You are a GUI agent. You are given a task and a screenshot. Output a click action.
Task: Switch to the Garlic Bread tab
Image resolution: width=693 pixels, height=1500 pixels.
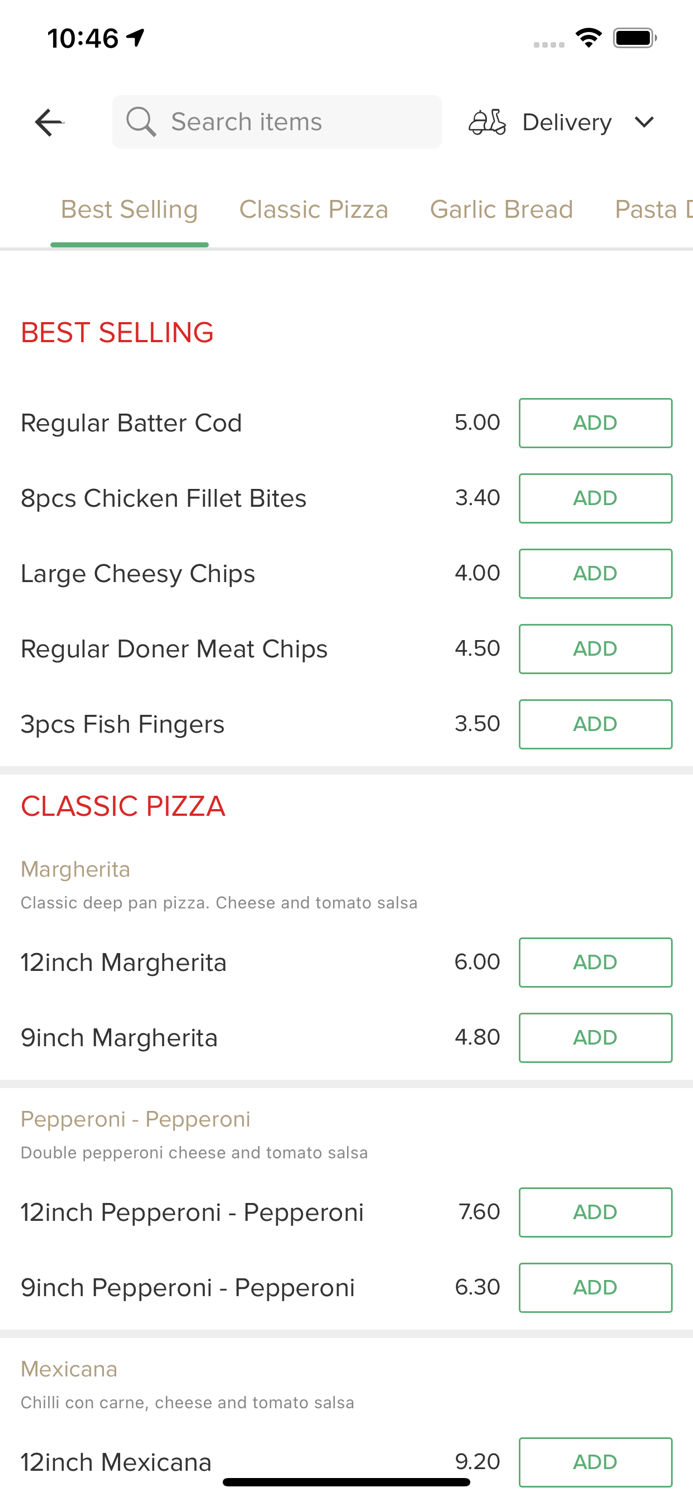[x=501, y=209]
